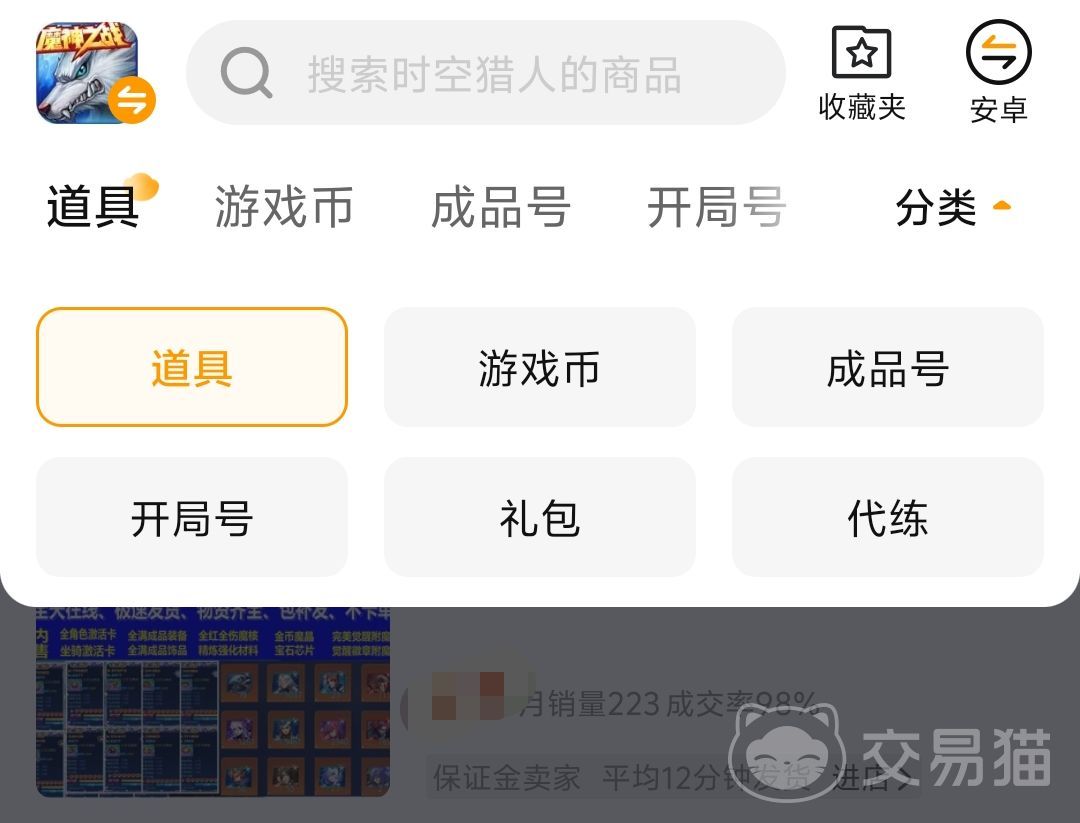Select the 游戏币 category chip

540,368
